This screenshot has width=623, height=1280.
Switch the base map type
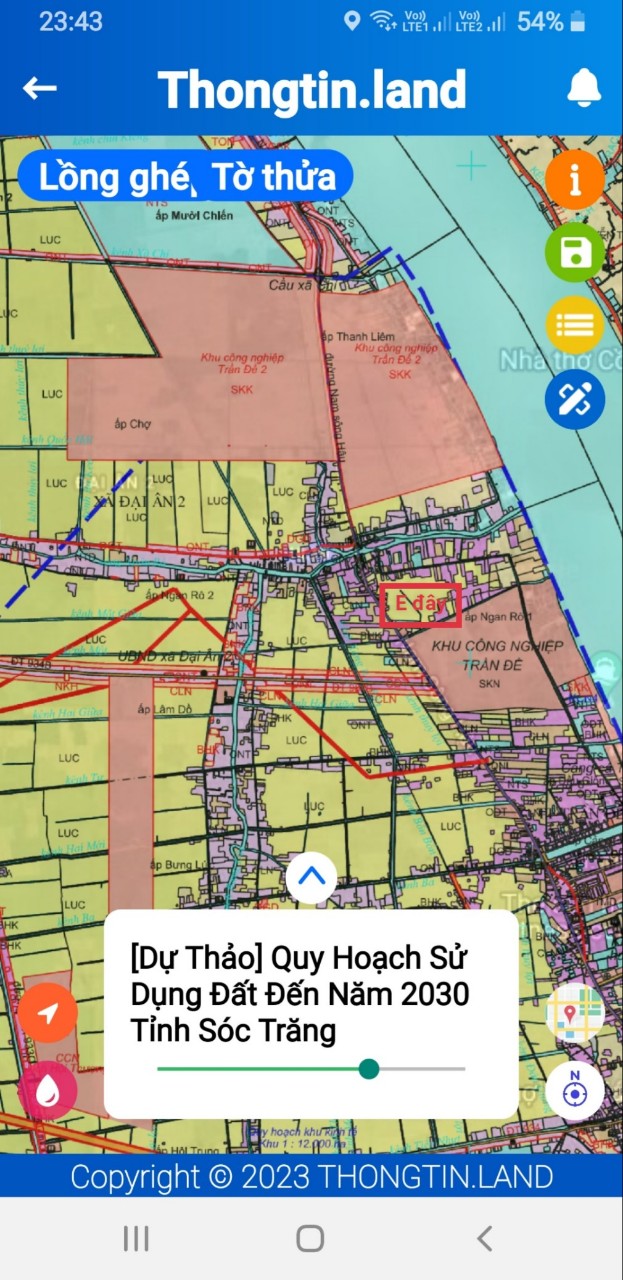click(575, 1012)
